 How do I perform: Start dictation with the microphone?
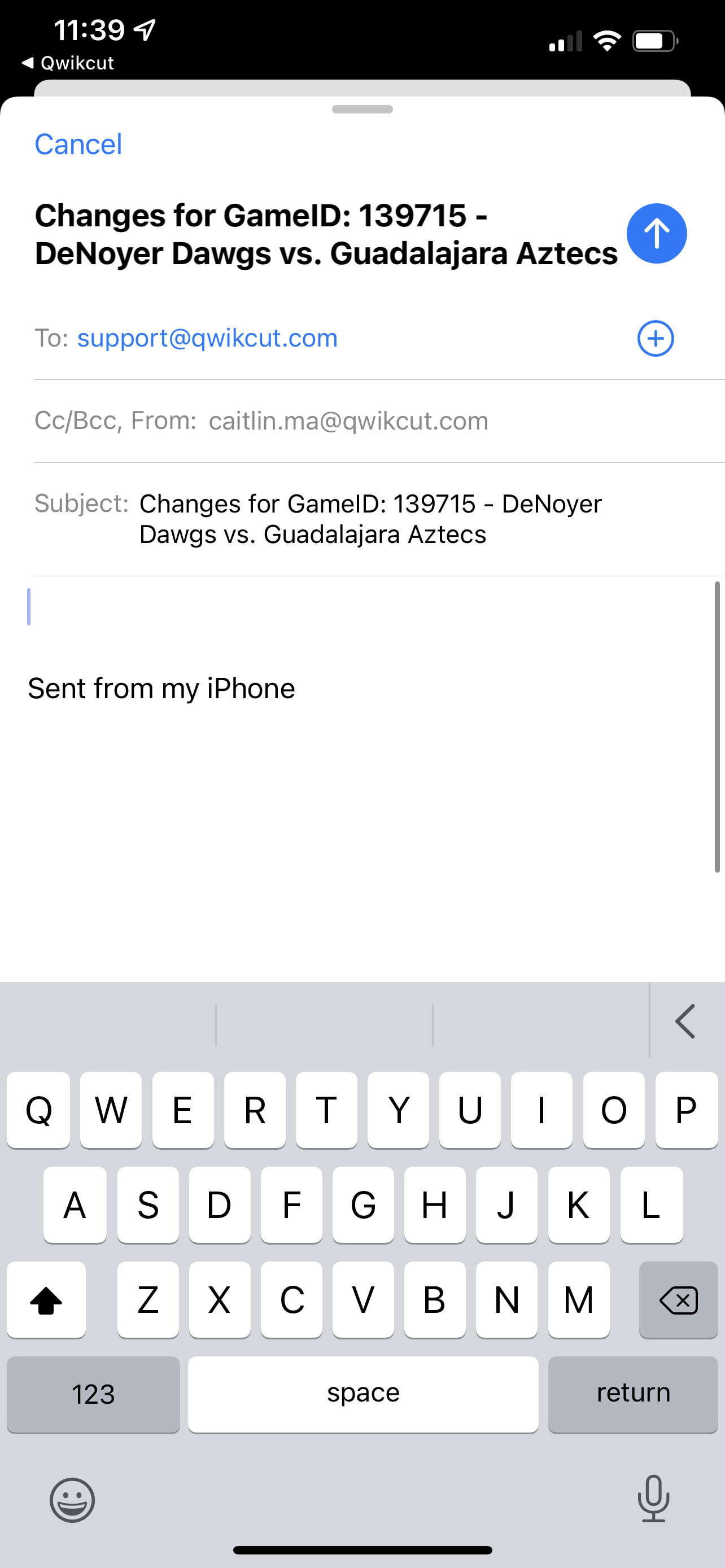pos(653,1499)
